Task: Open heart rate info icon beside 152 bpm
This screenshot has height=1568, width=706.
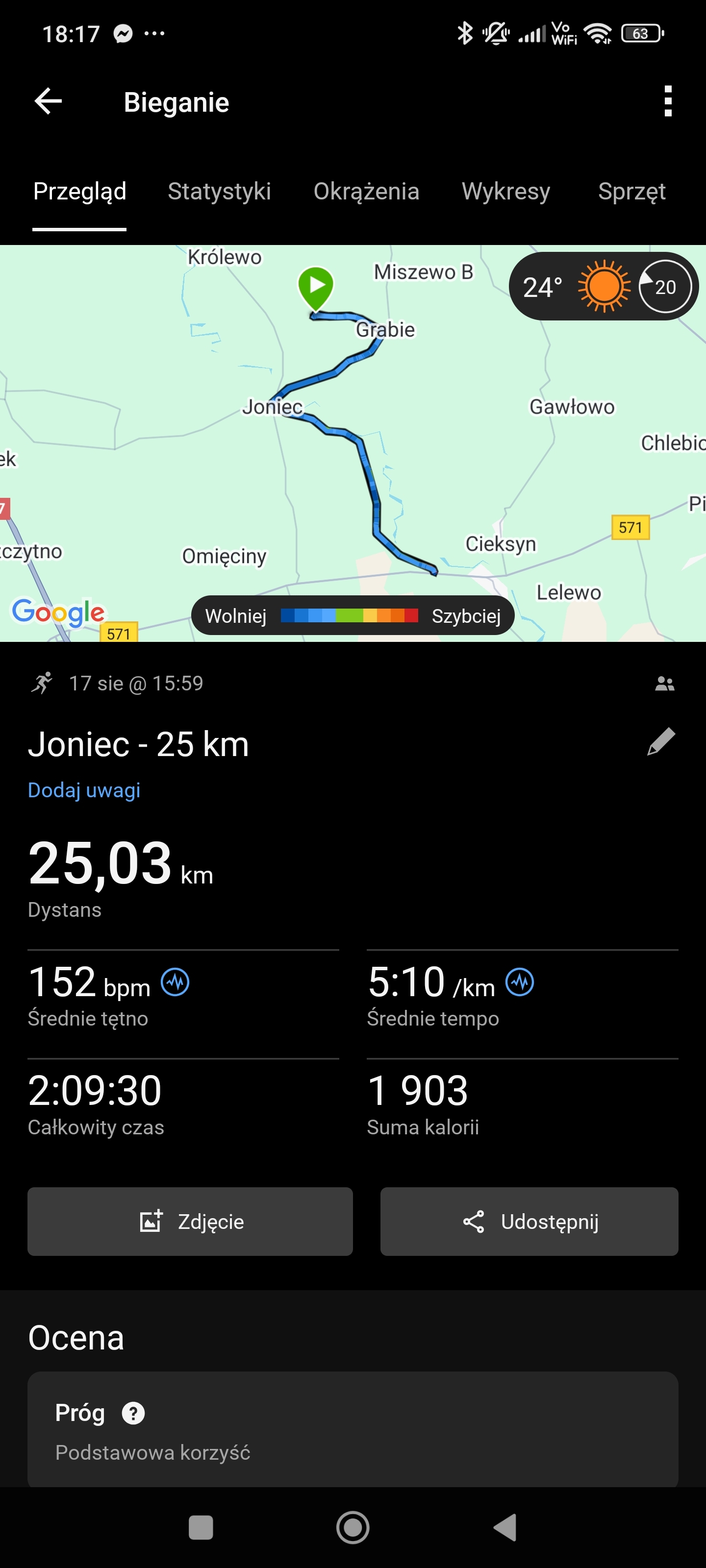Action: click(x=175, y=982)
